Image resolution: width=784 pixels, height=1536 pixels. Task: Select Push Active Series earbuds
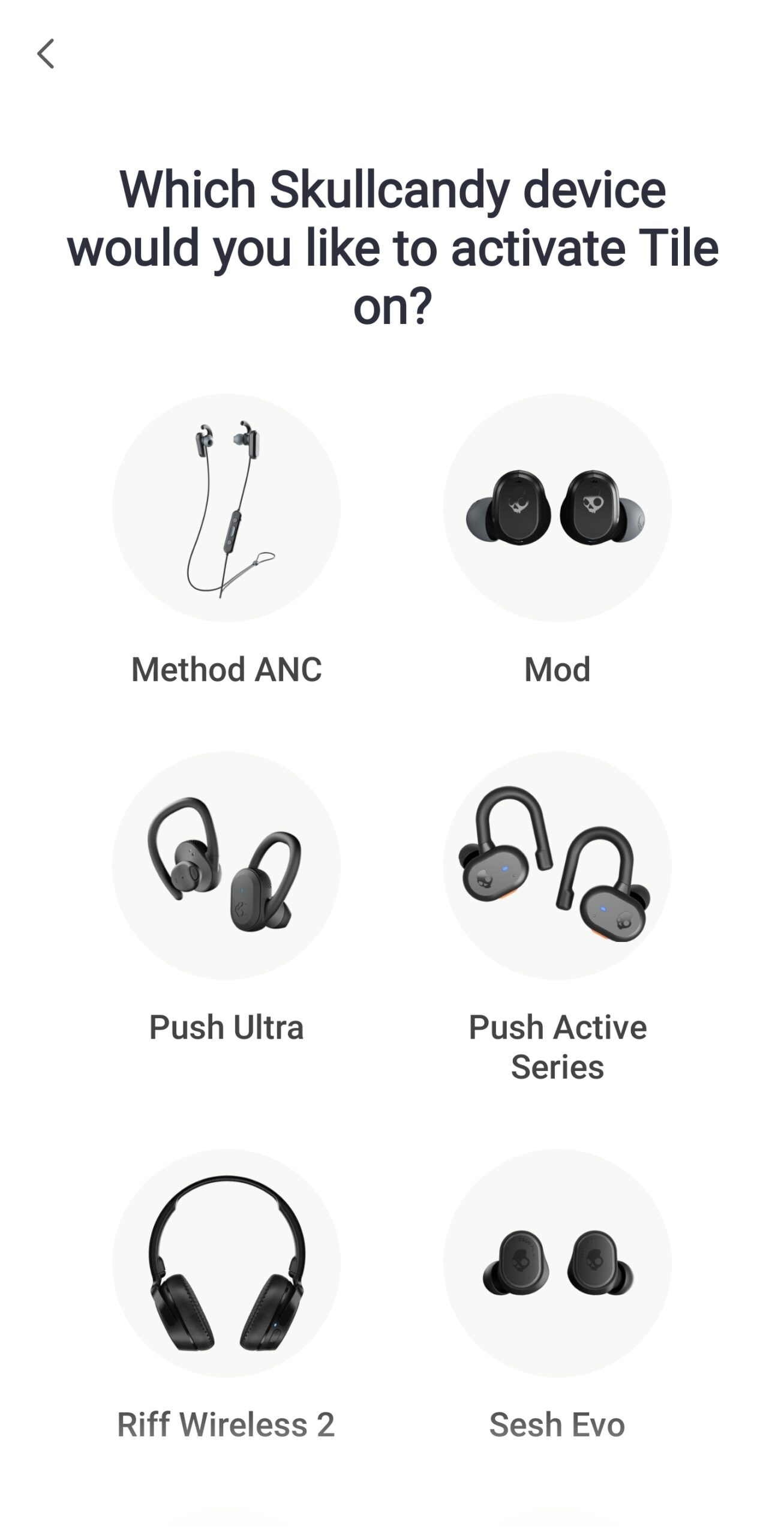(557, 865)
